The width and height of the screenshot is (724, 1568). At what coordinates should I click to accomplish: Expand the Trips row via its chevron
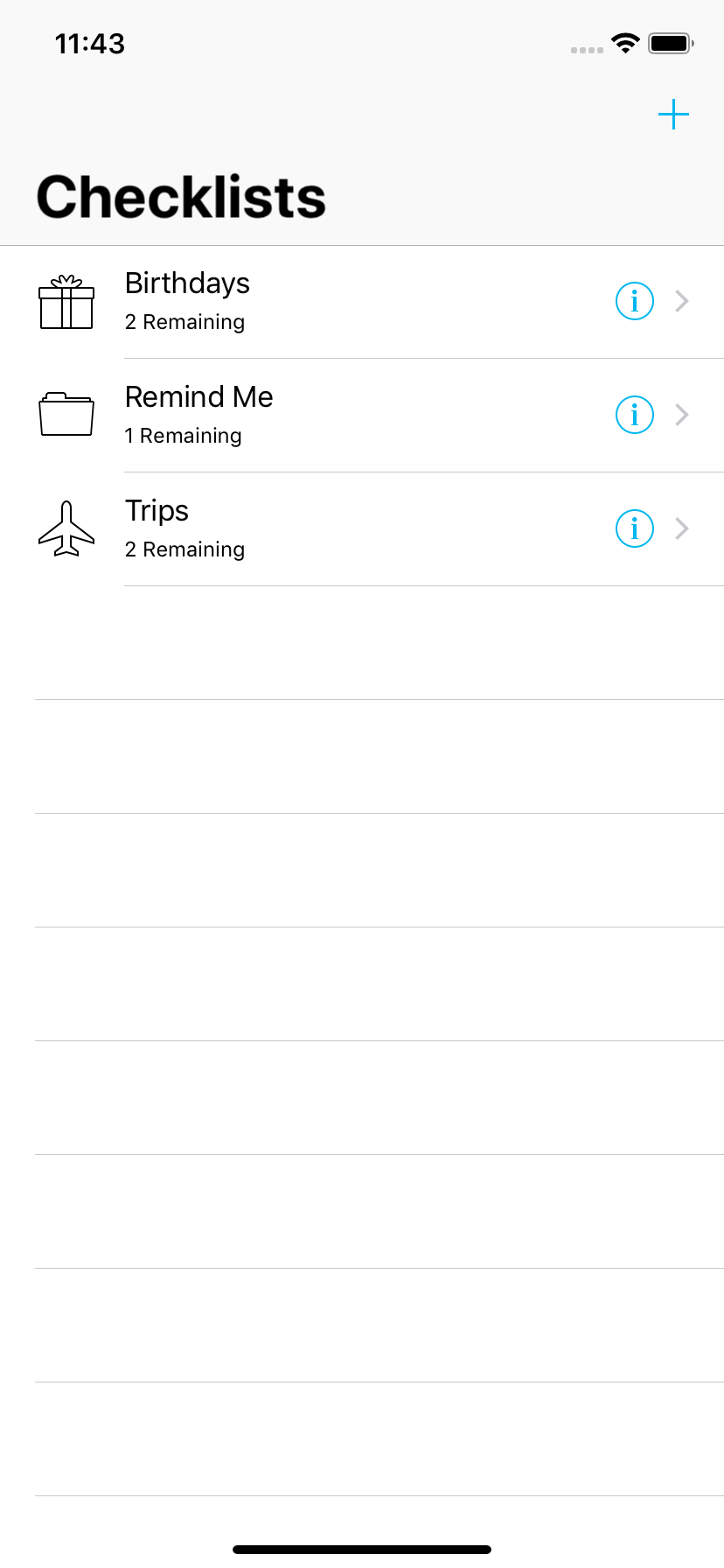682,528
